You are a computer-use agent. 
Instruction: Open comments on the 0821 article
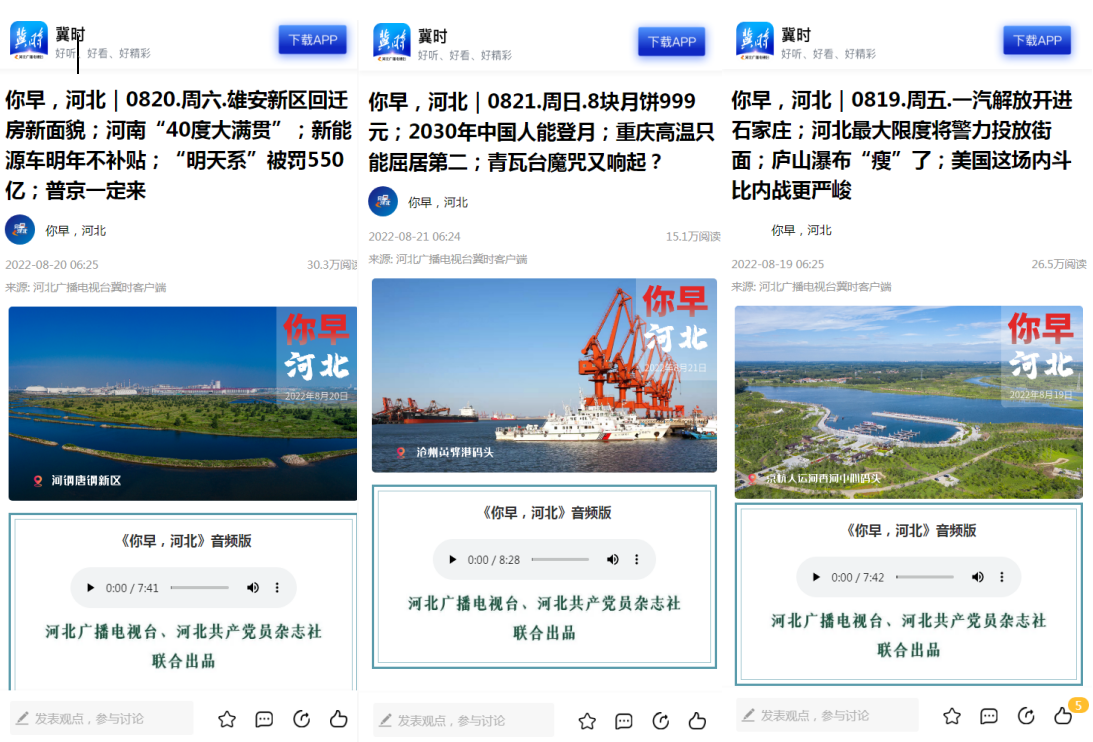624,721
